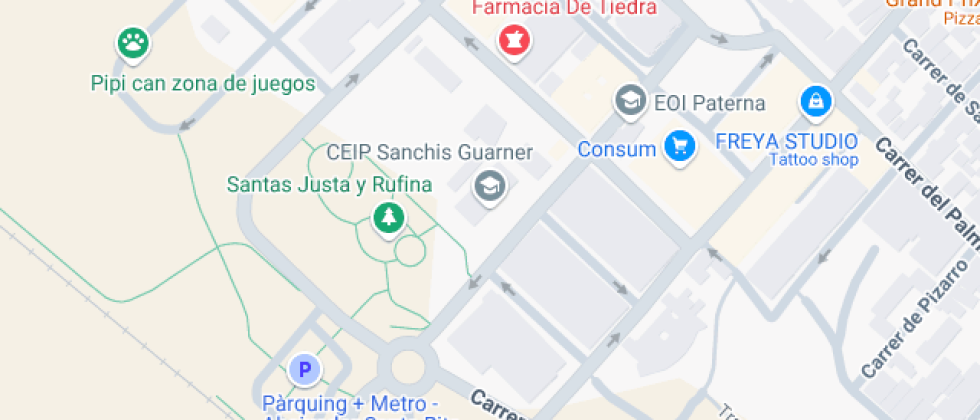Select the FREYA STUDIO tattoo shop pin
The height and width of the screenshot is (420, 980).
(816, 101)
